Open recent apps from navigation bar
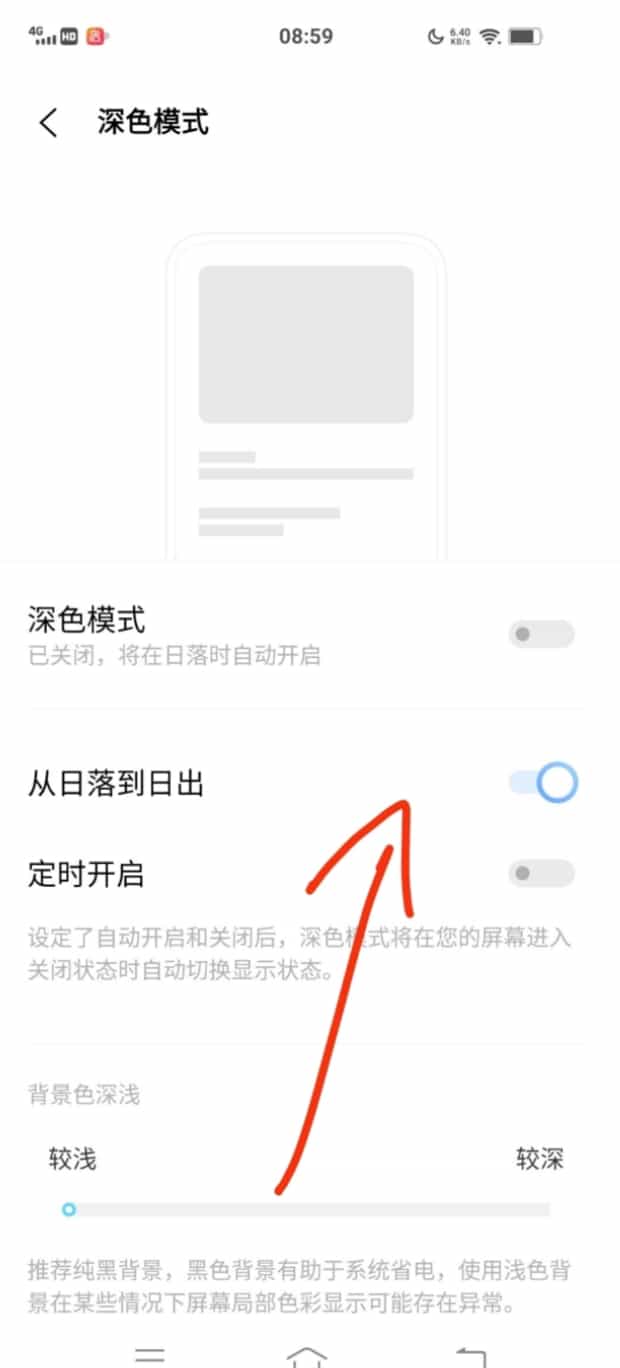The width and height of the screenshot is (620, 1368). point(150,1355)
